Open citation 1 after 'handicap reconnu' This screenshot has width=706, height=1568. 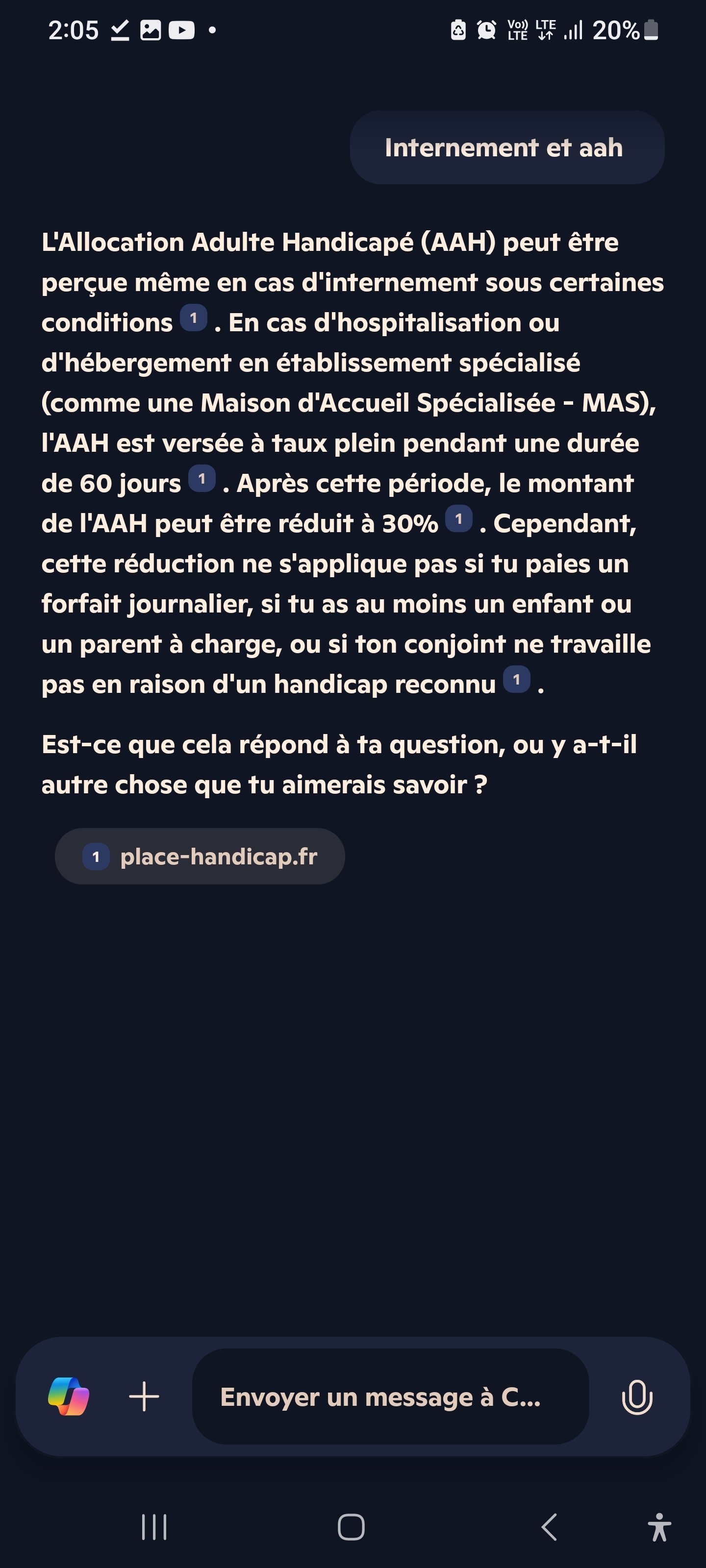[517, 679]
